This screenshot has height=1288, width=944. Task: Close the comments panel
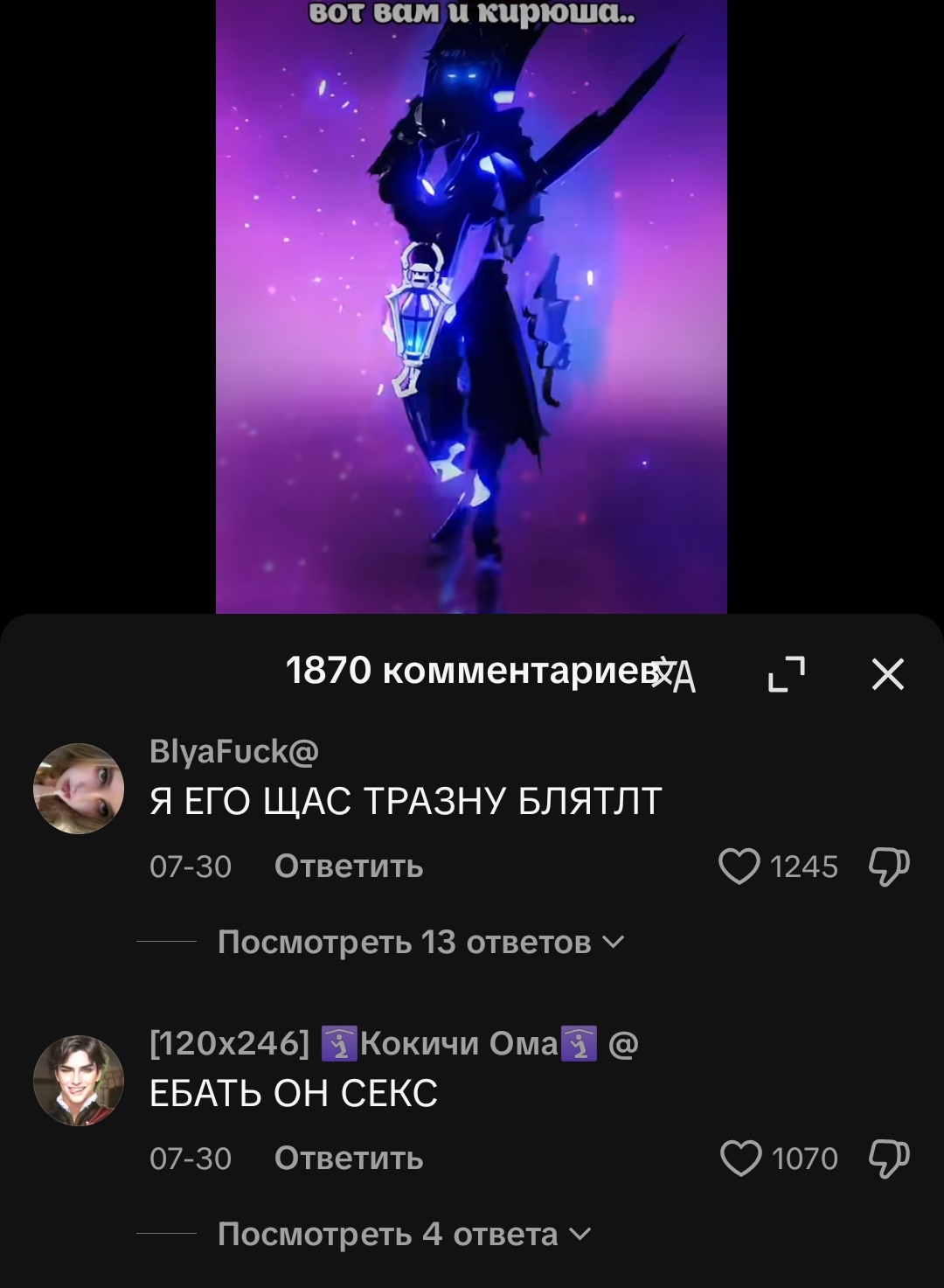(887, 674)
